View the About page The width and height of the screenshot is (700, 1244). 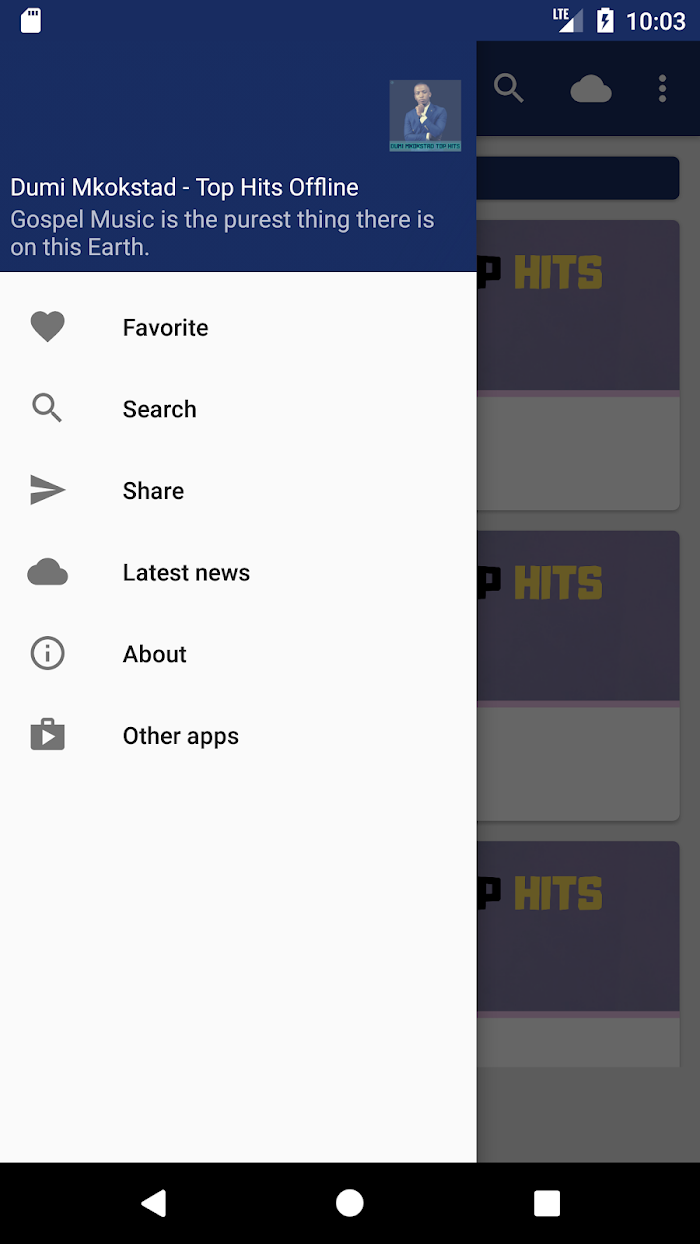(155, 654)
